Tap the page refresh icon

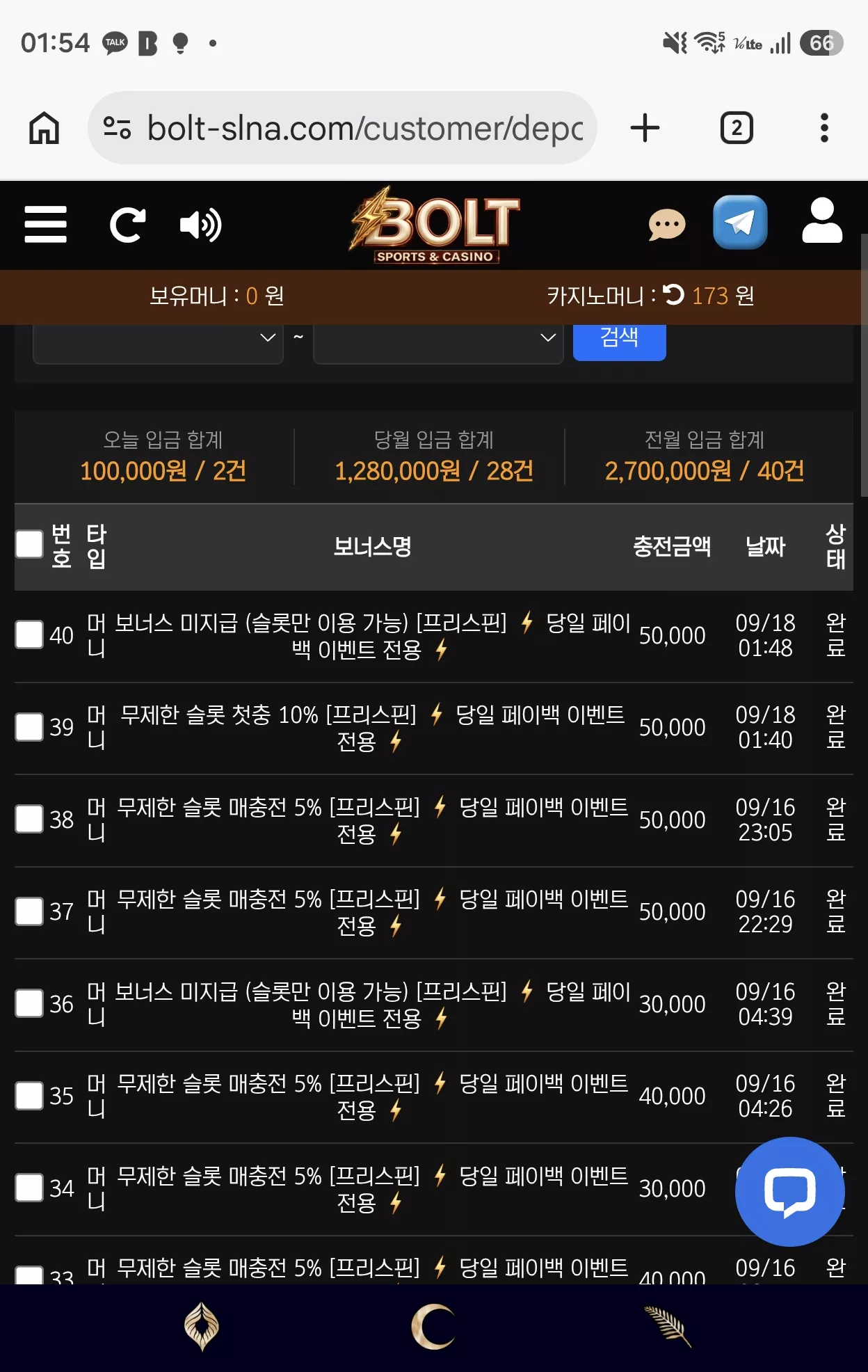(128, 225)
